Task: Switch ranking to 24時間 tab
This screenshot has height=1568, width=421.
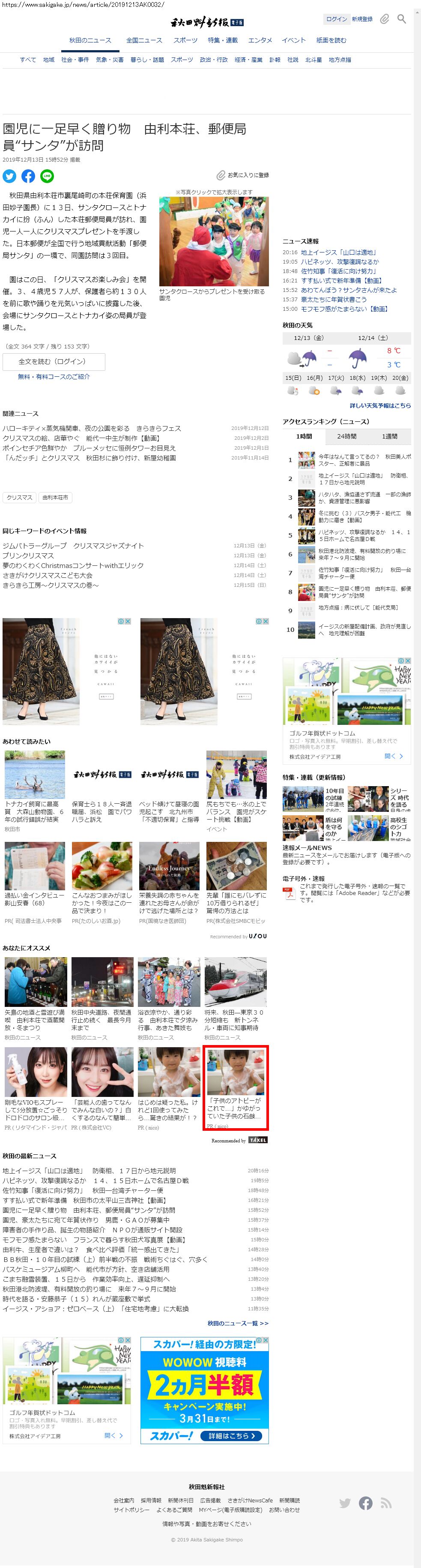Action: point(347,436)
